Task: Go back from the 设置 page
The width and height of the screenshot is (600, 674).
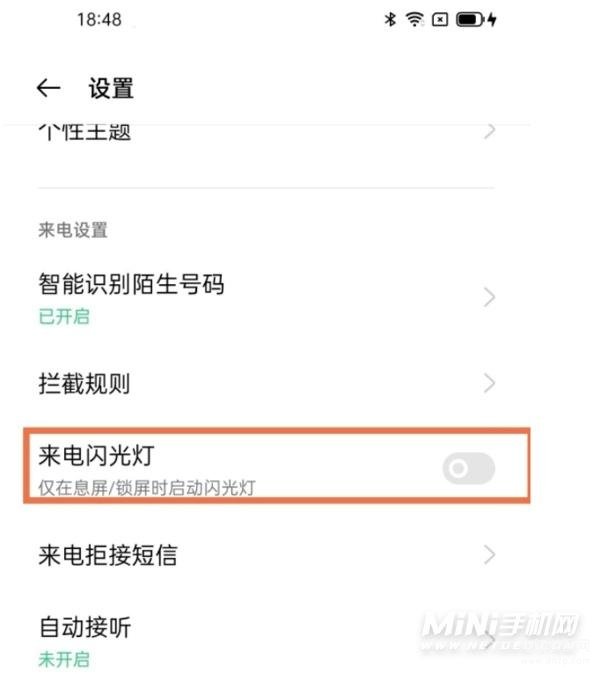Action: point(48,88)
